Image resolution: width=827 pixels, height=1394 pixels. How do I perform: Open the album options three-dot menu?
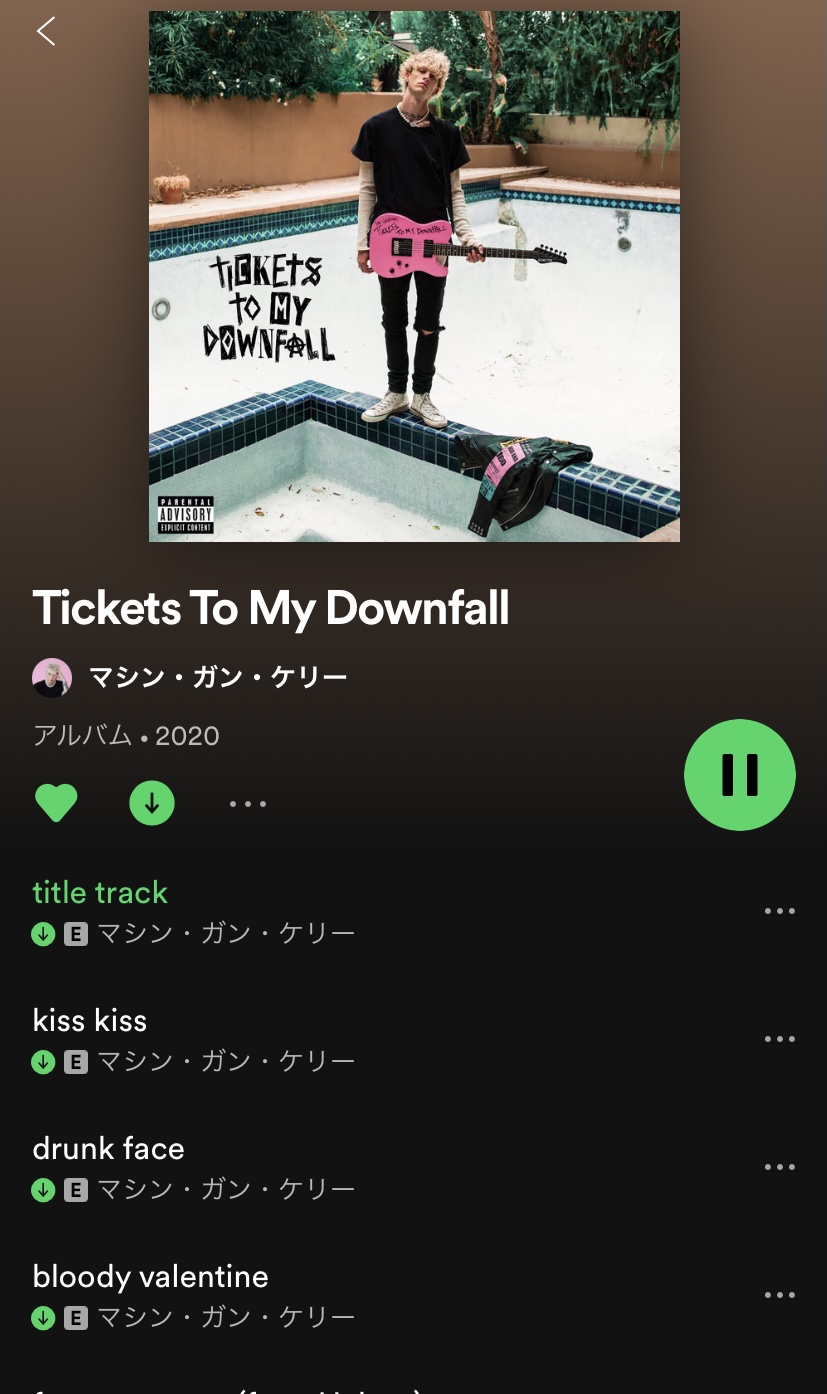pyautogui.click(x=248, y=803)
